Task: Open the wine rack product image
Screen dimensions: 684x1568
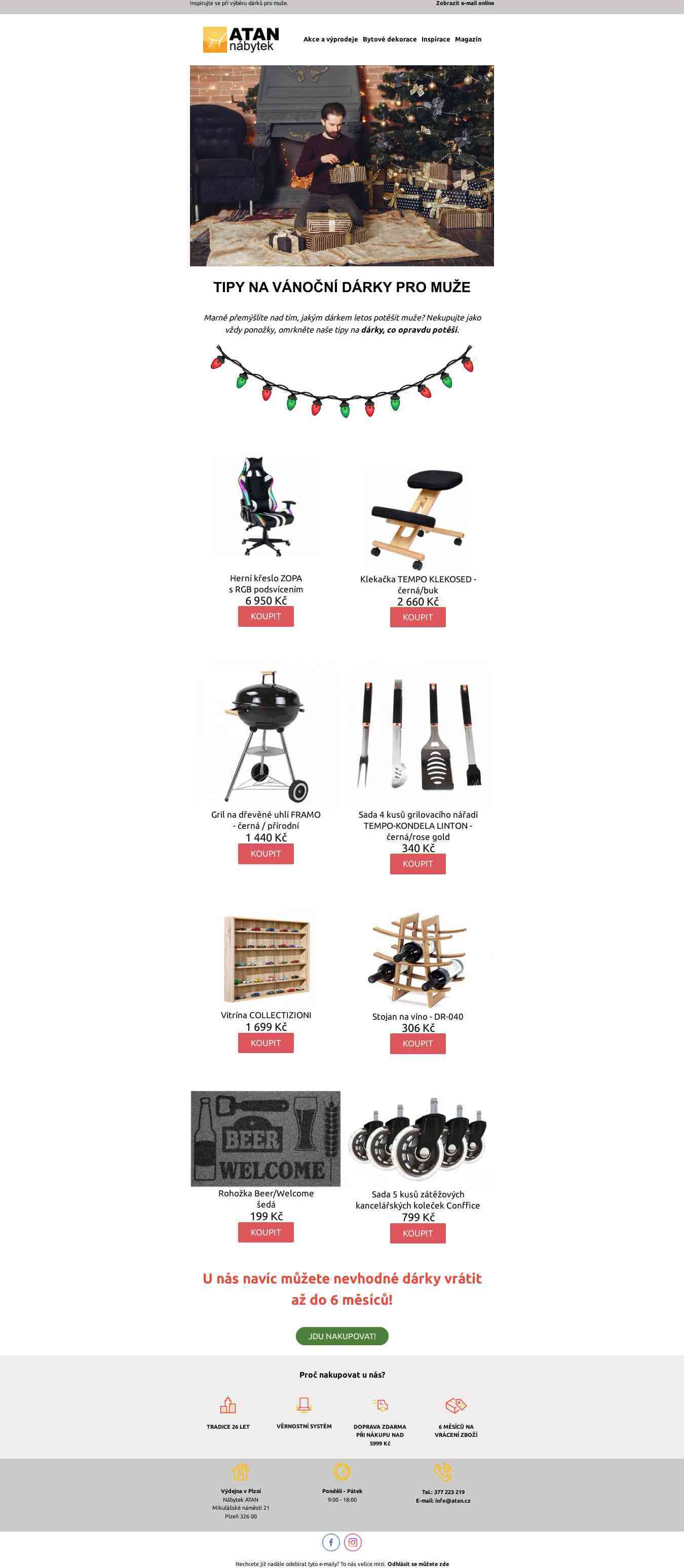Action: pos(417,960)
